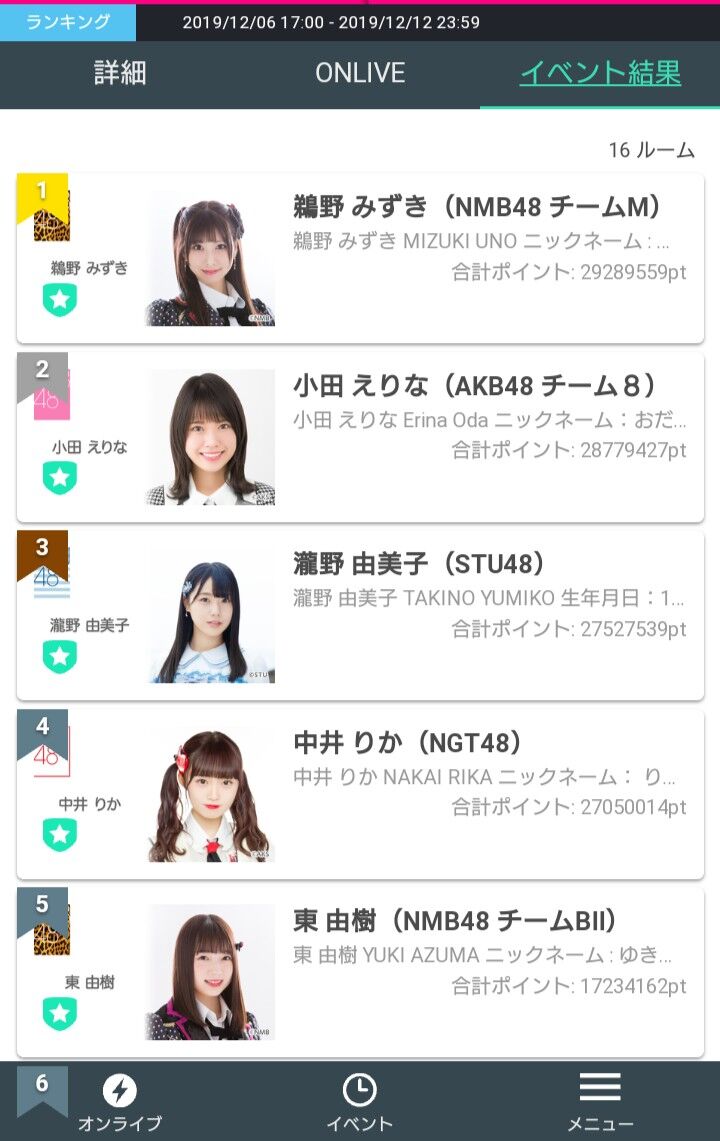Open 鵜野 みずき's room card
This screenshot has width=720, height=1141.
(360, 258)
